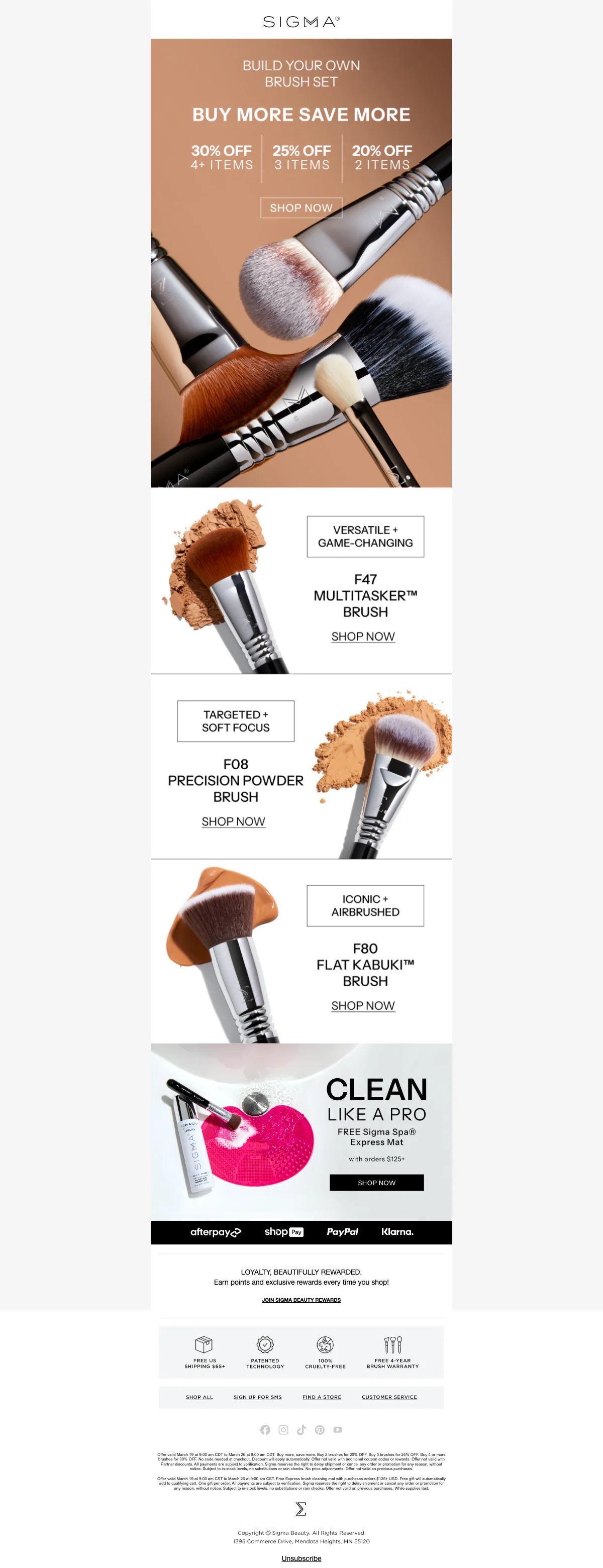Shop the F47 Multitasker brush
This screenshot has height=1568, width=603.
363,636
